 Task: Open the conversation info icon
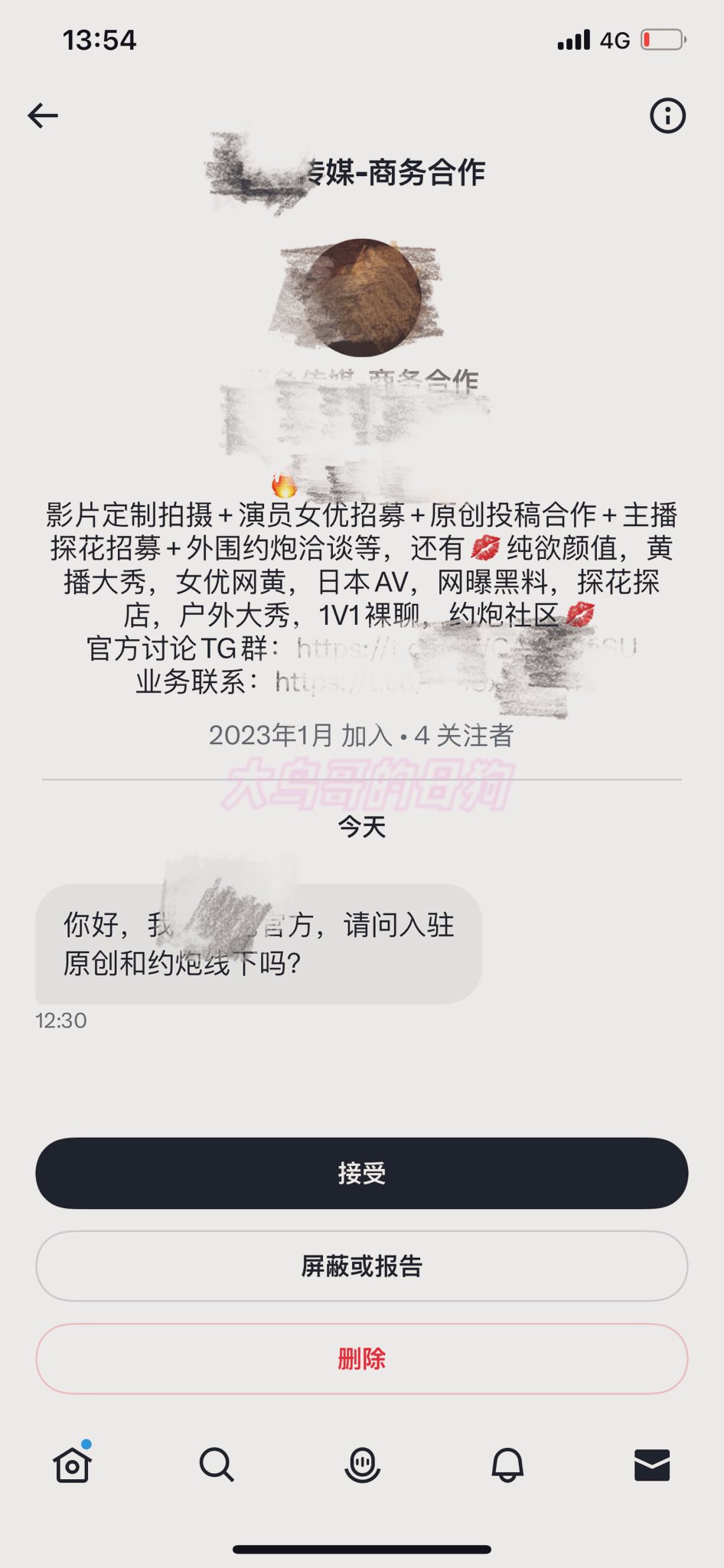pos(667,116)
